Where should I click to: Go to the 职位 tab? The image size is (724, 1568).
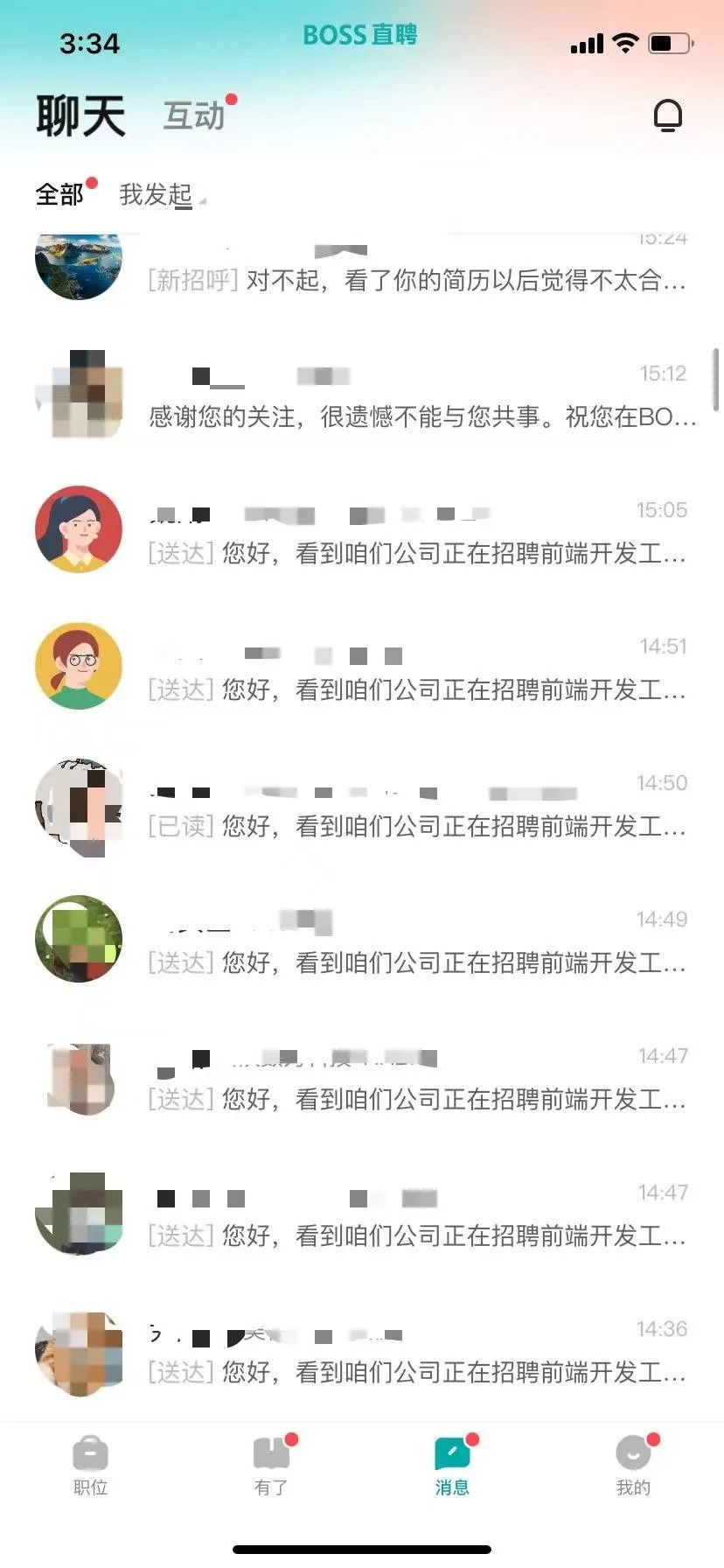point(90,1466)
